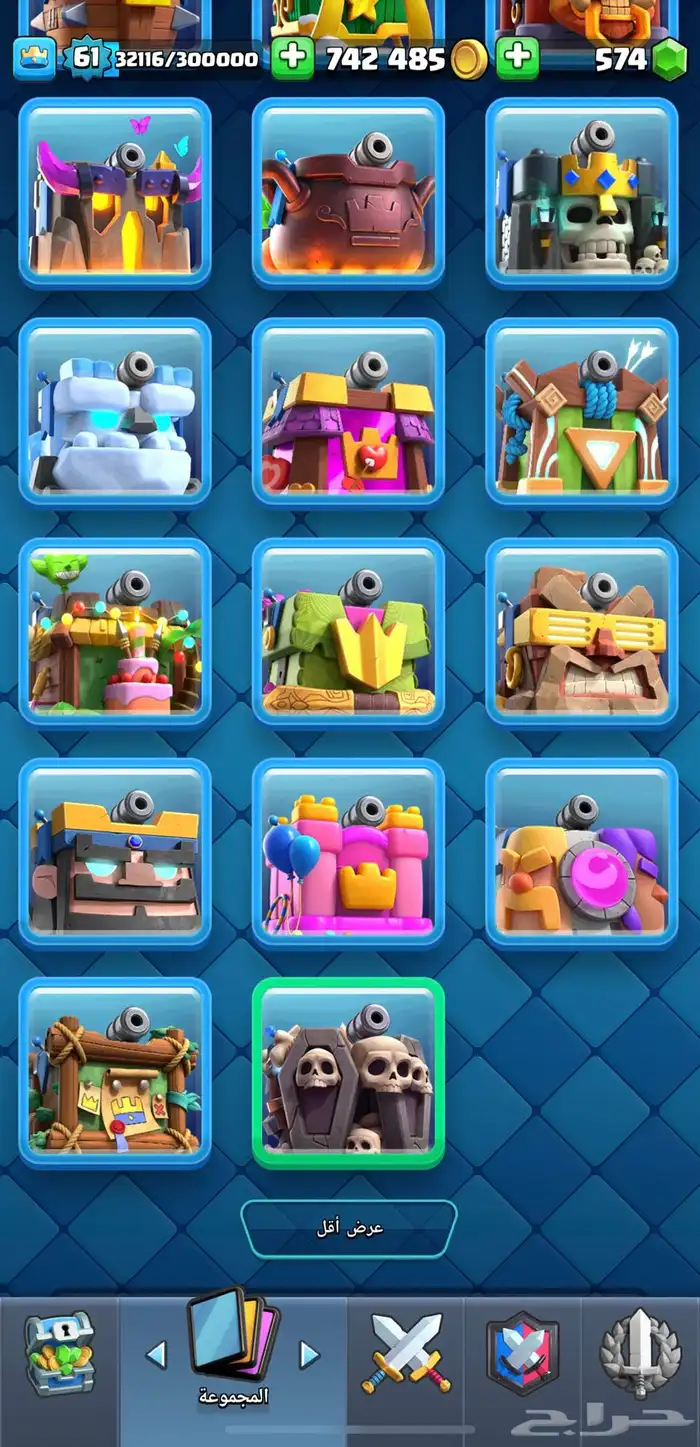
Task: Select the purple horned tower skin
Action: pos(115,193)
